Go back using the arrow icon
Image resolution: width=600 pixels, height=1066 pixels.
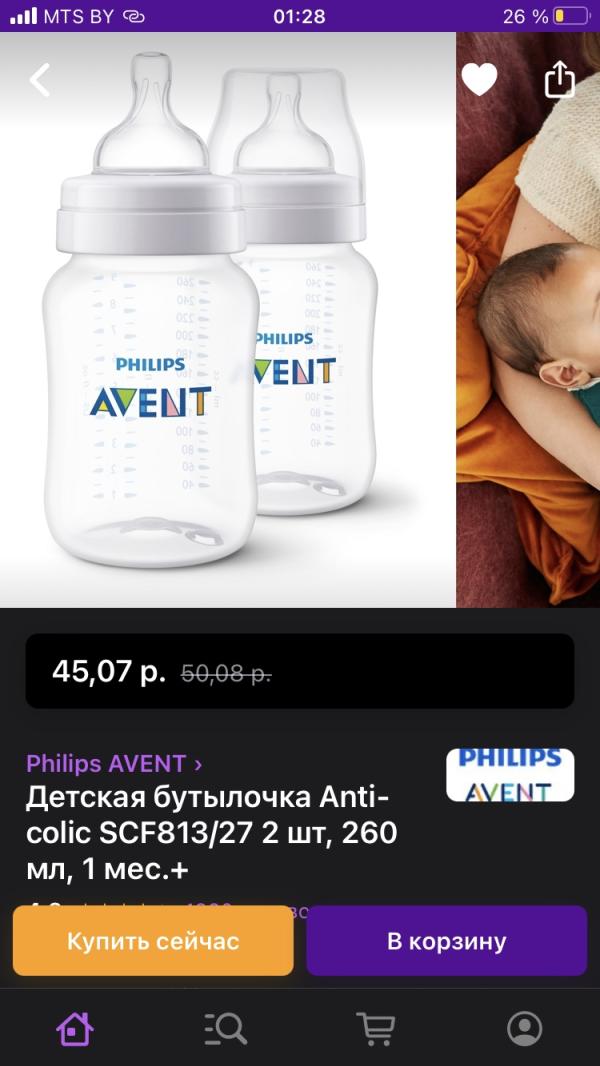point(40,80)
